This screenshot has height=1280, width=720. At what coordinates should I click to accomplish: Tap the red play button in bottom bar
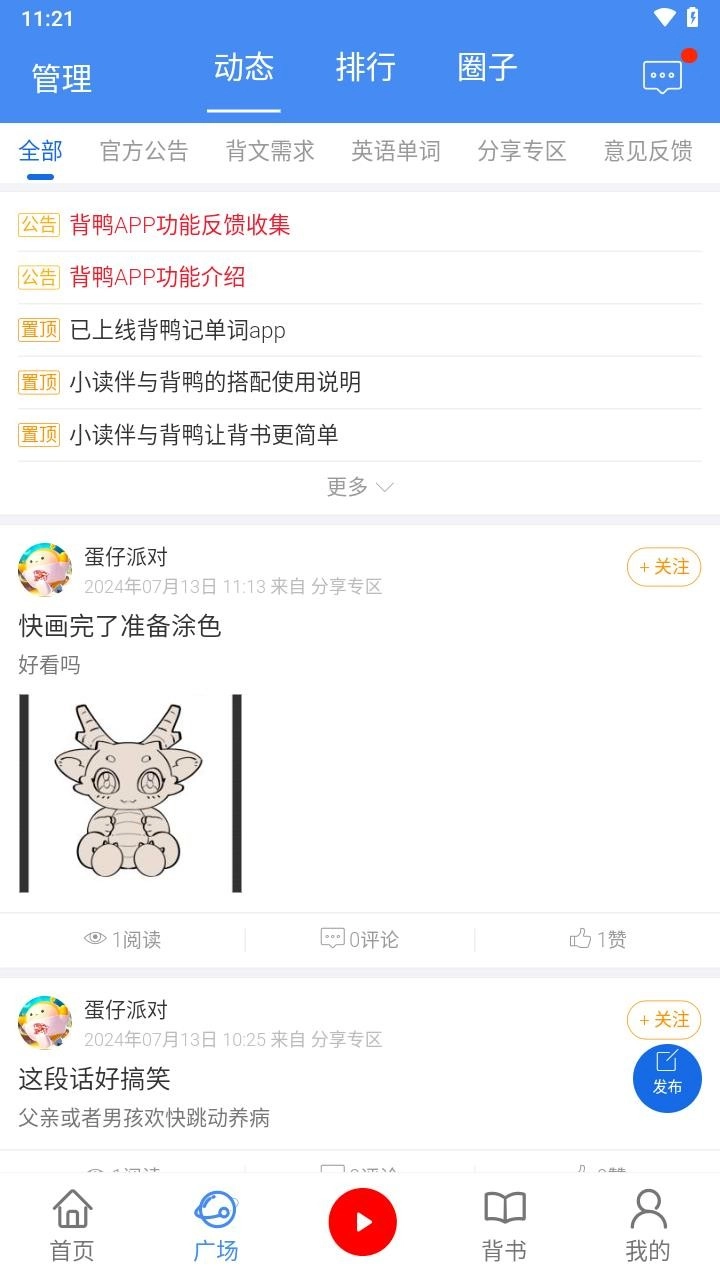362,1221
